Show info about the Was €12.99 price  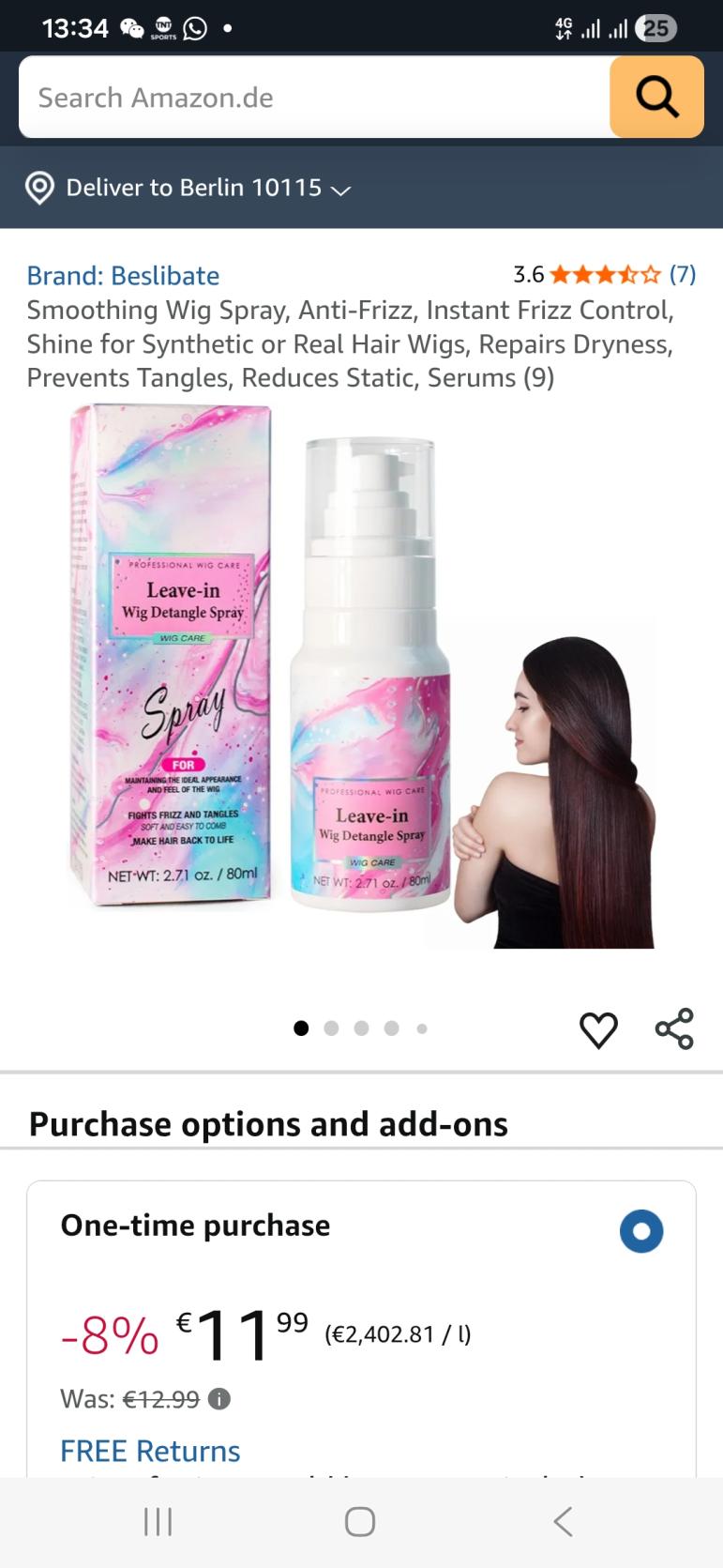[218, 1399]
